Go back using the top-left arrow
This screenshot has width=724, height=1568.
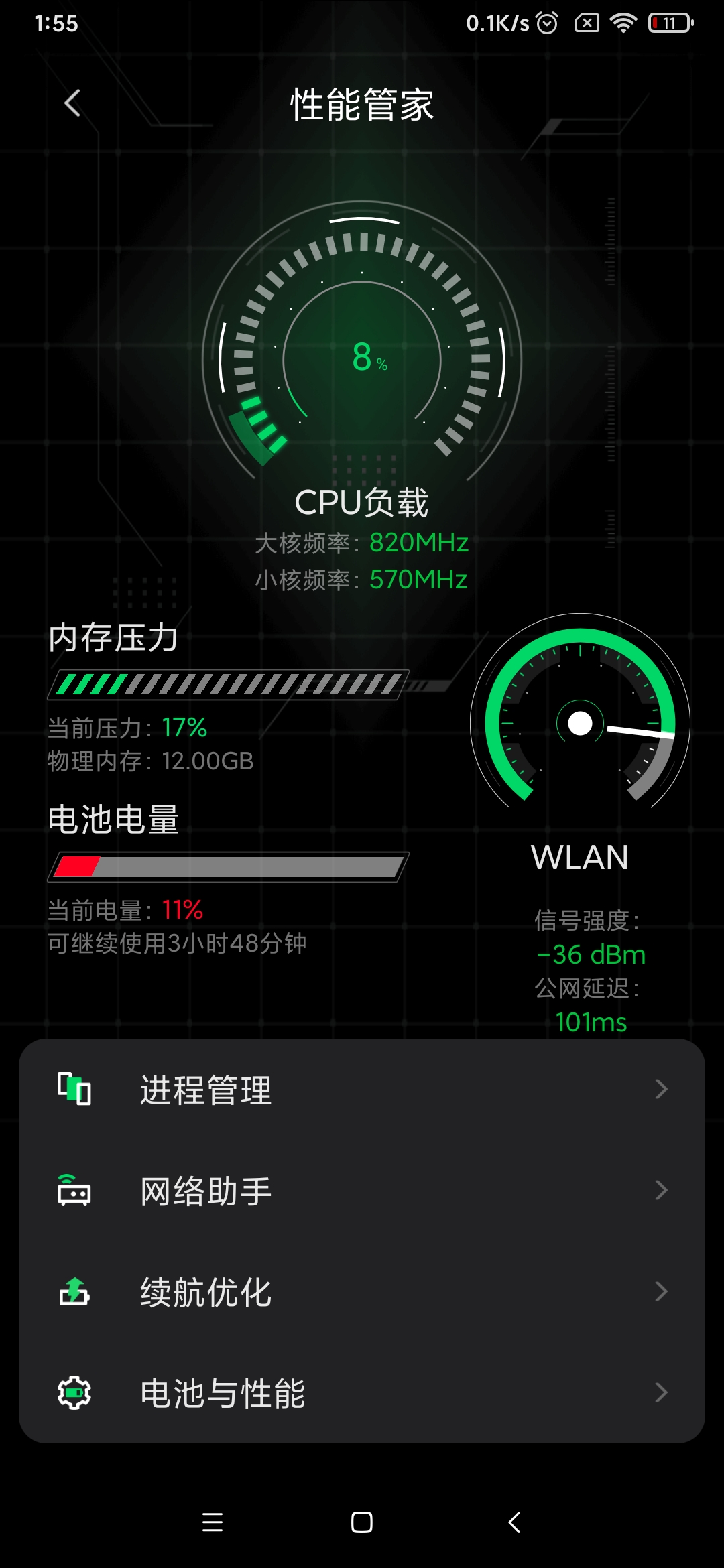click(x=72, y=103)
